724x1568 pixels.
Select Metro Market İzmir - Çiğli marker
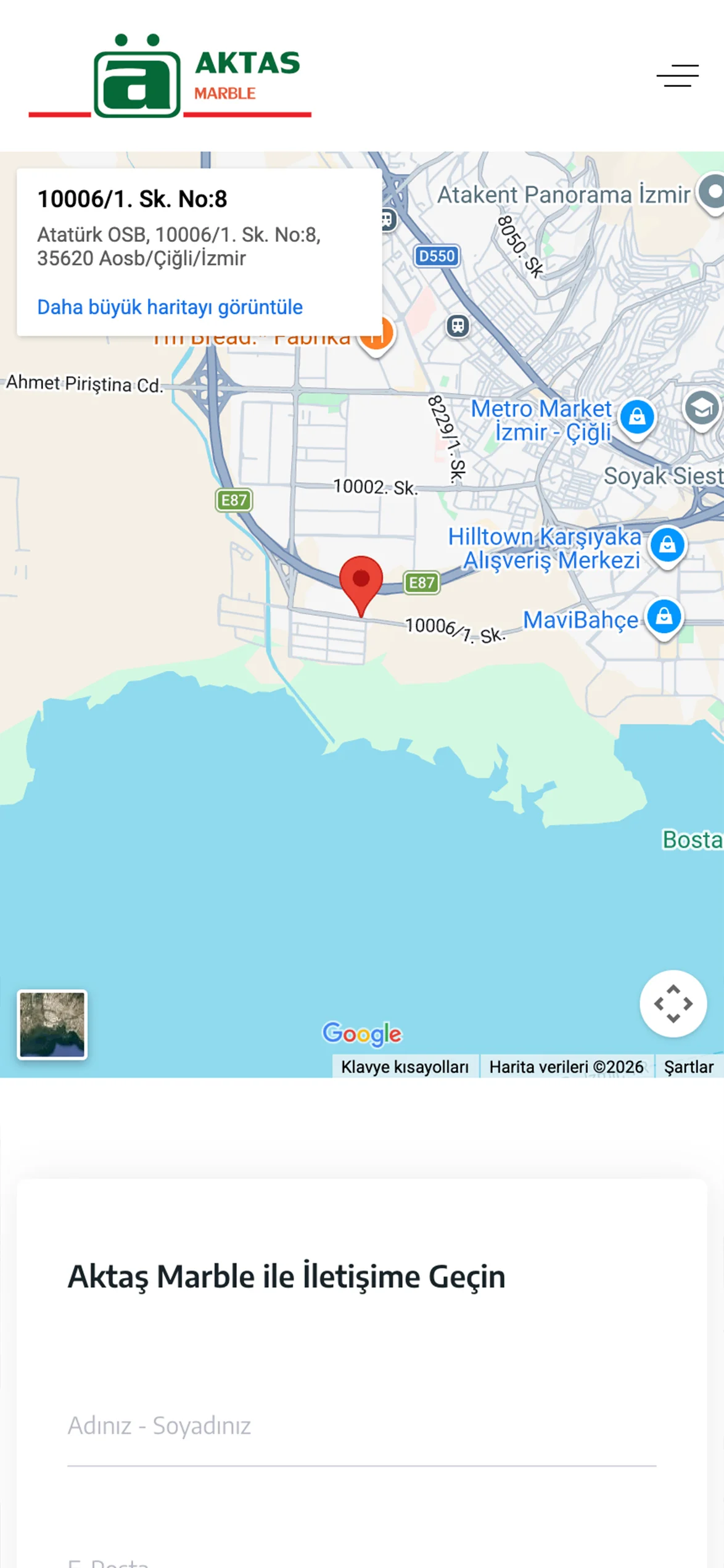click(x=636, y=418)
